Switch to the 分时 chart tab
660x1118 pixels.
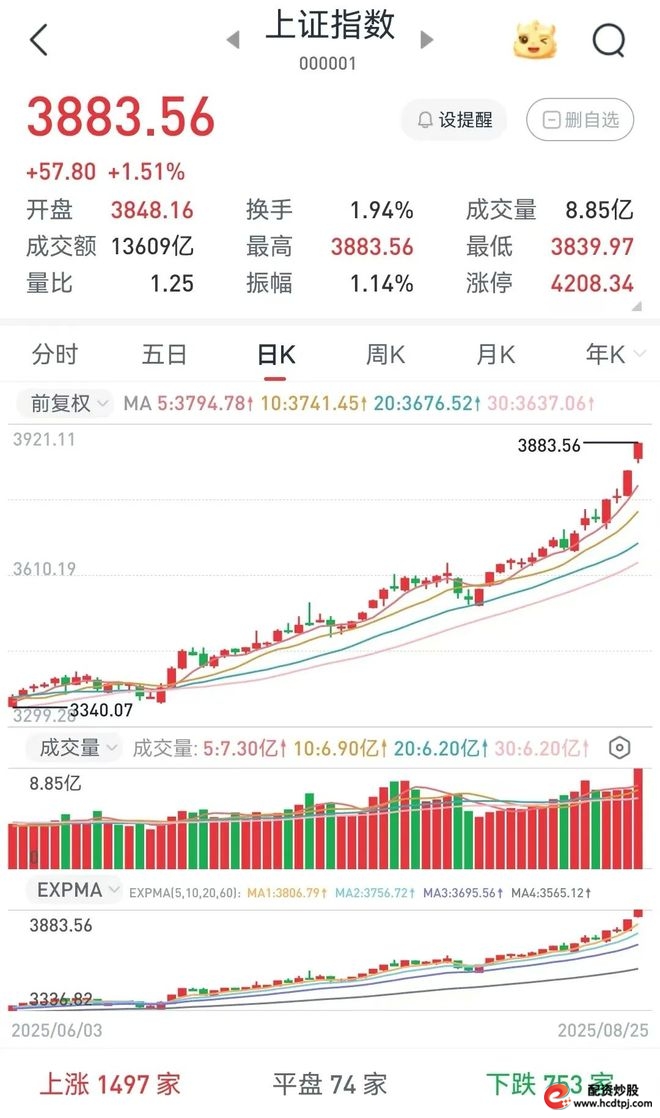(54, 354)
